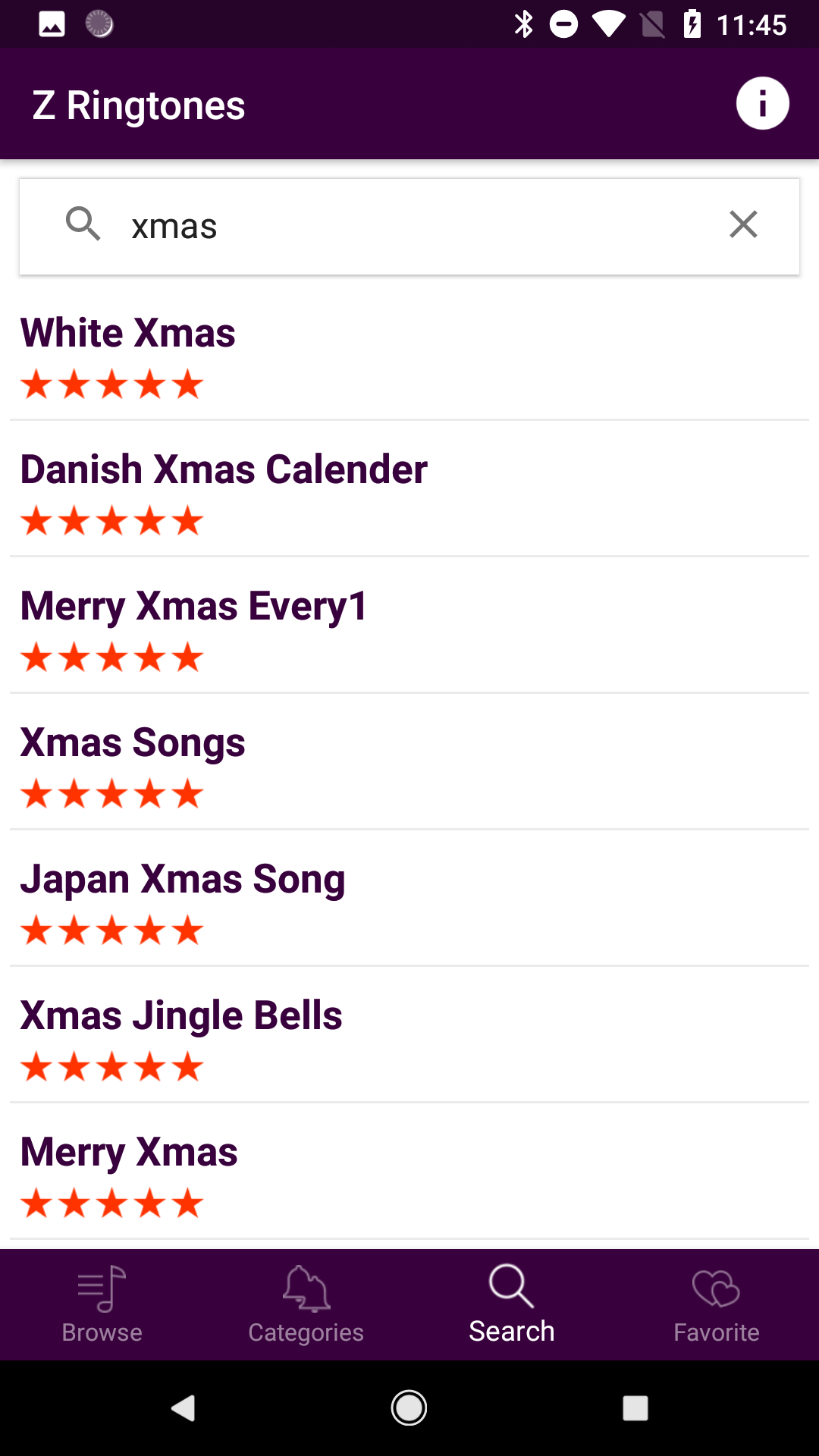Screen dimensions: 819x1456
Task: Switch to the Browse tab
Action: pos(102,1304)
